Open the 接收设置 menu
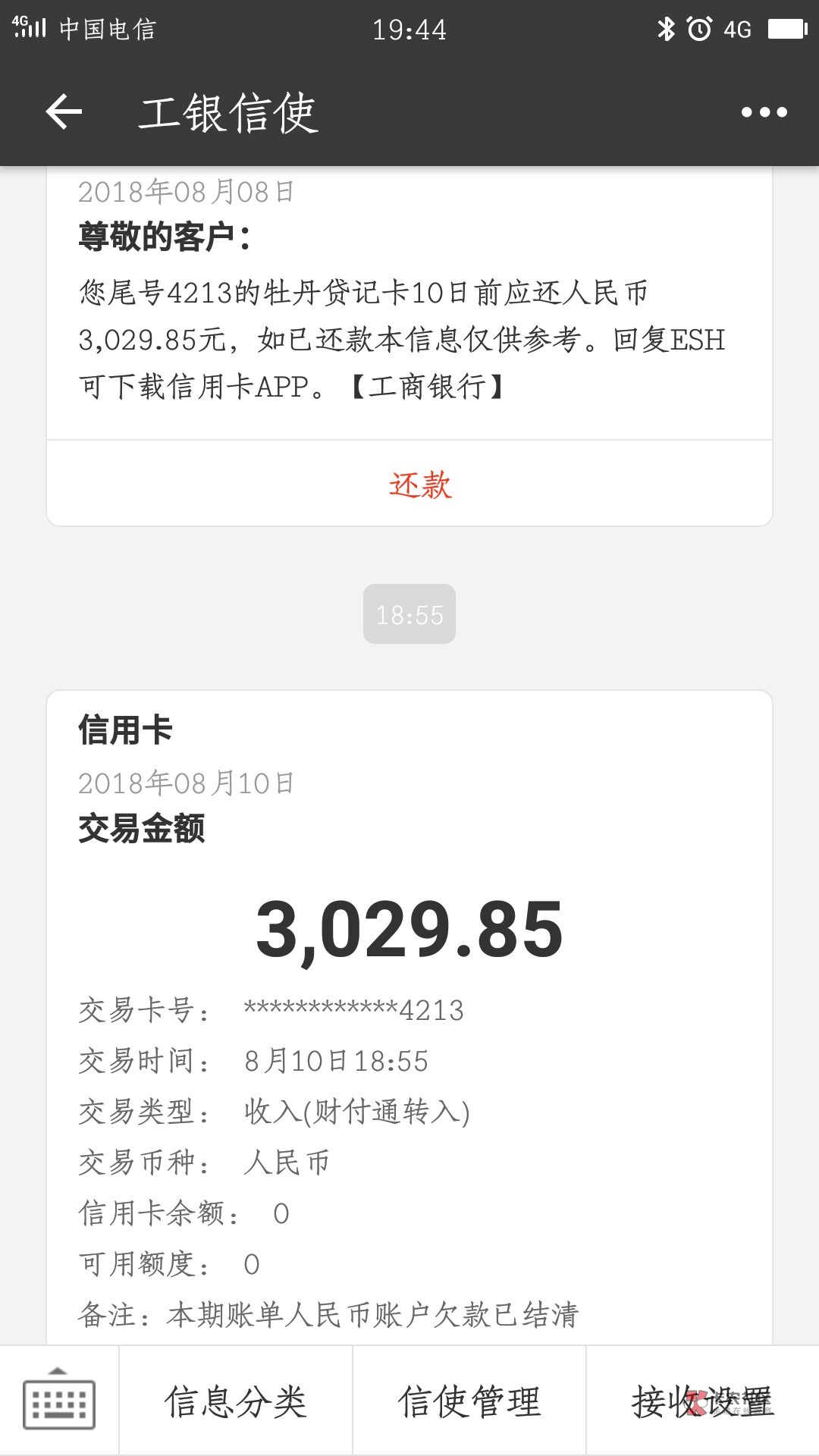The image size is (819, 1456). (x=703, y=1401)
